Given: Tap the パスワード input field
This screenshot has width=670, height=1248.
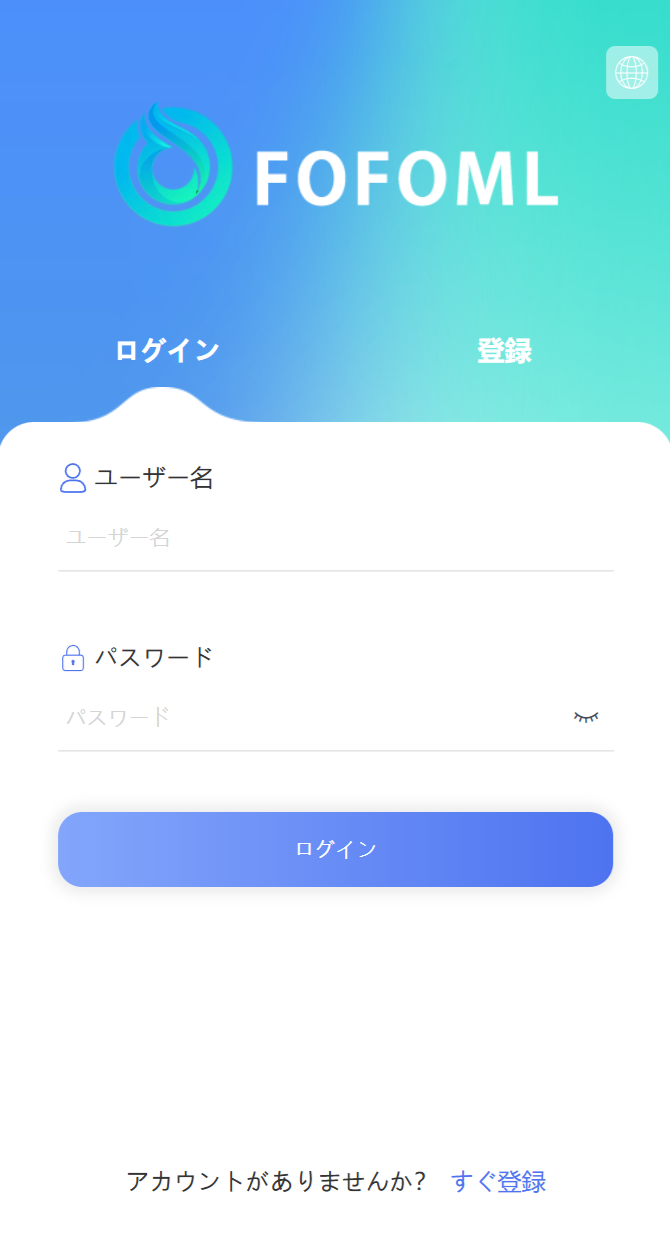Looking at the screenshot, I should click(x=310, y=717).
